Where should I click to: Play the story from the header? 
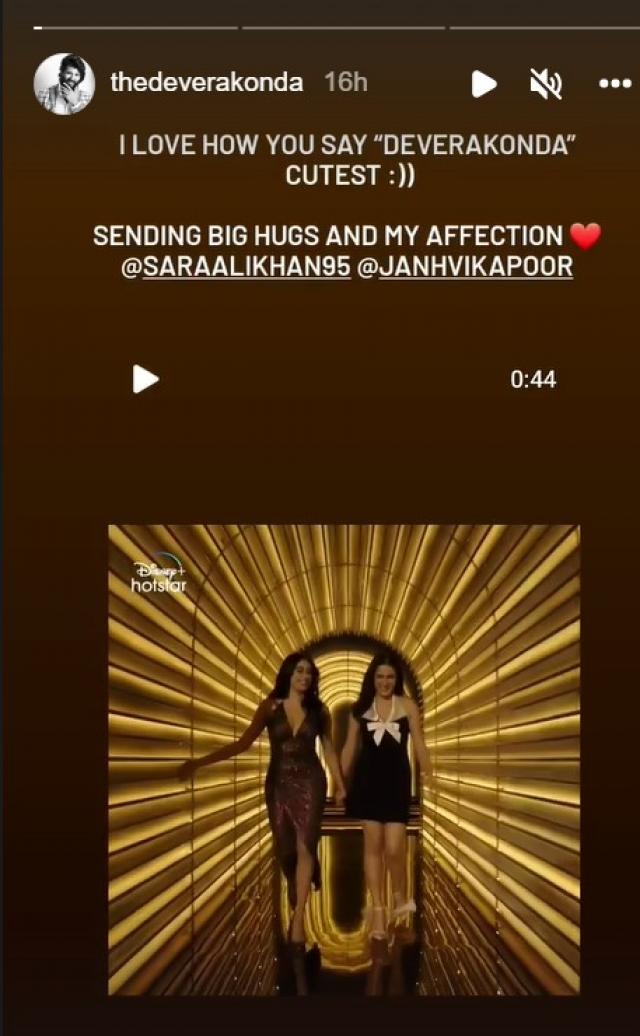pyautogui.click(x=484, y=84)
